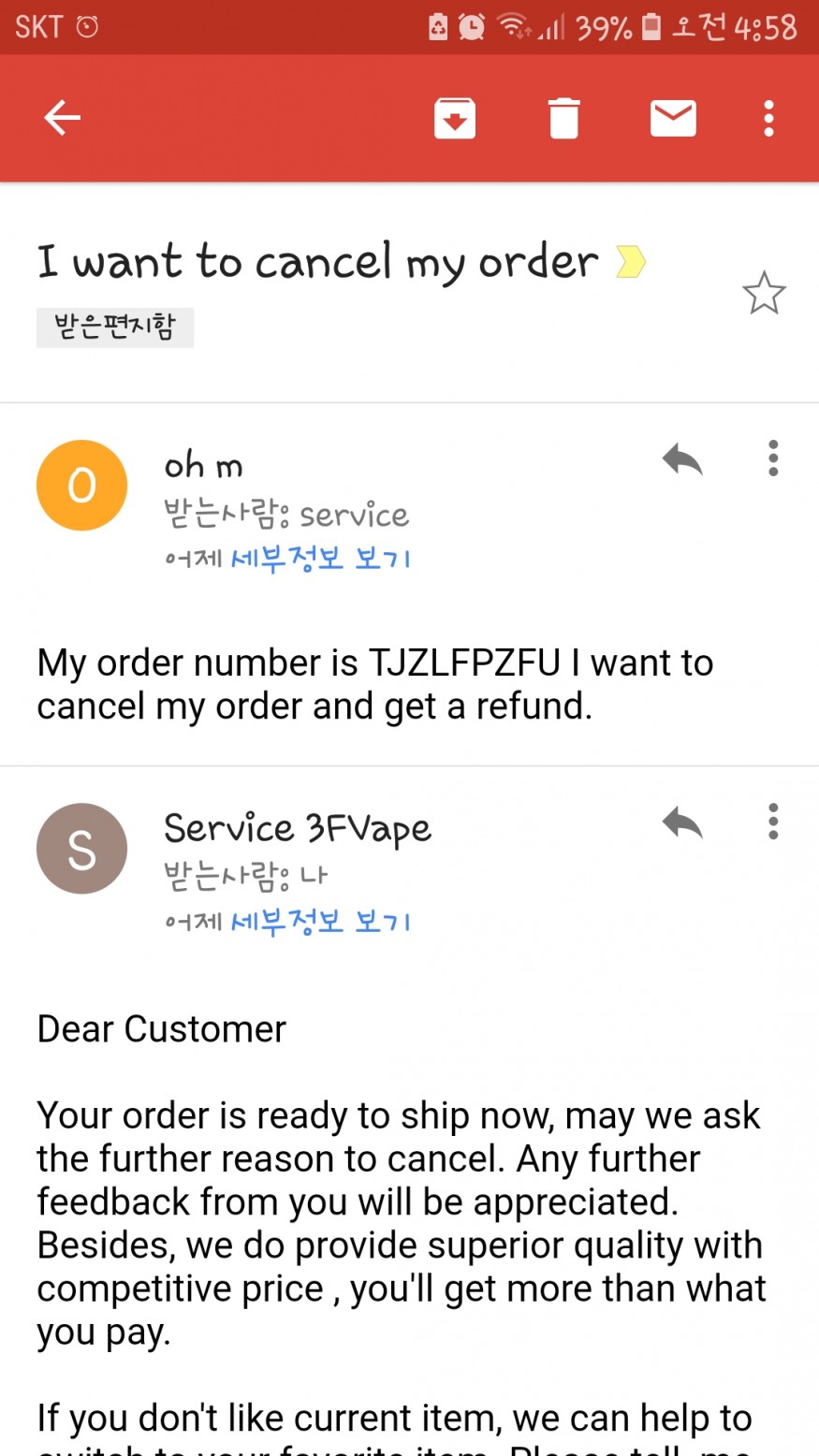The image size is (819, 1456).
Task: Toggle the yellow importance marker
Action: click(x=631, y=262)
